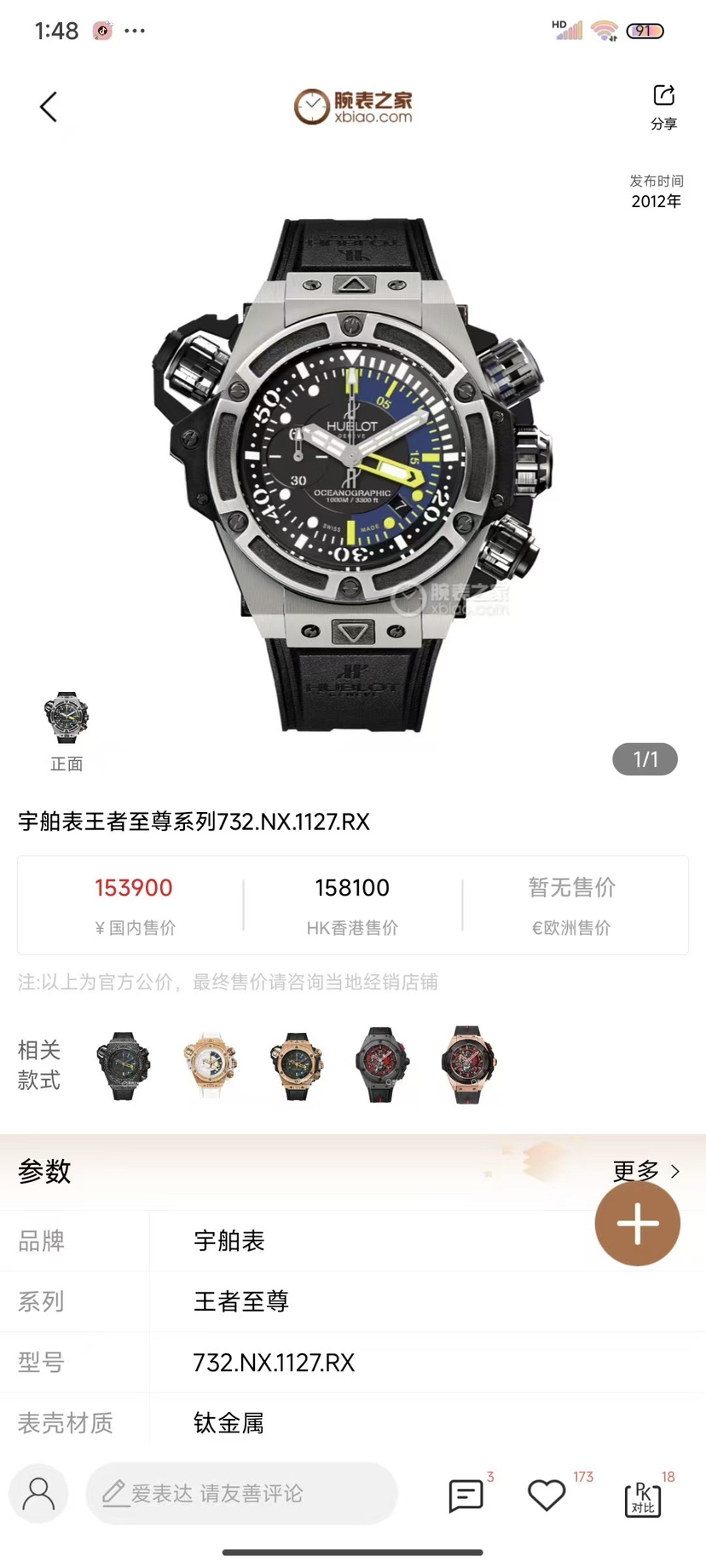Open the main Hublot watch photo
The image size is (706, 1568).
point(353,473)
